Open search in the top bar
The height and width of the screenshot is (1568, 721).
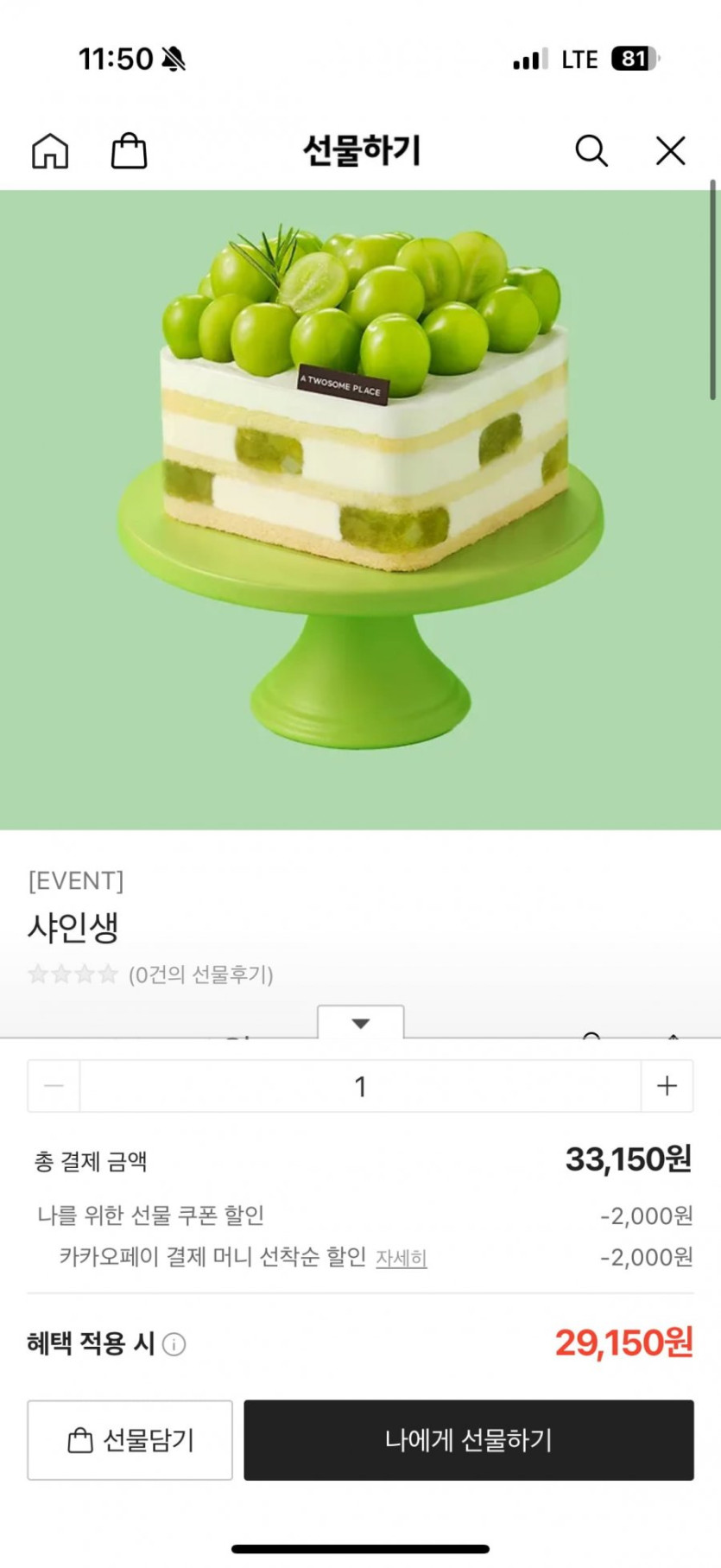591,151
